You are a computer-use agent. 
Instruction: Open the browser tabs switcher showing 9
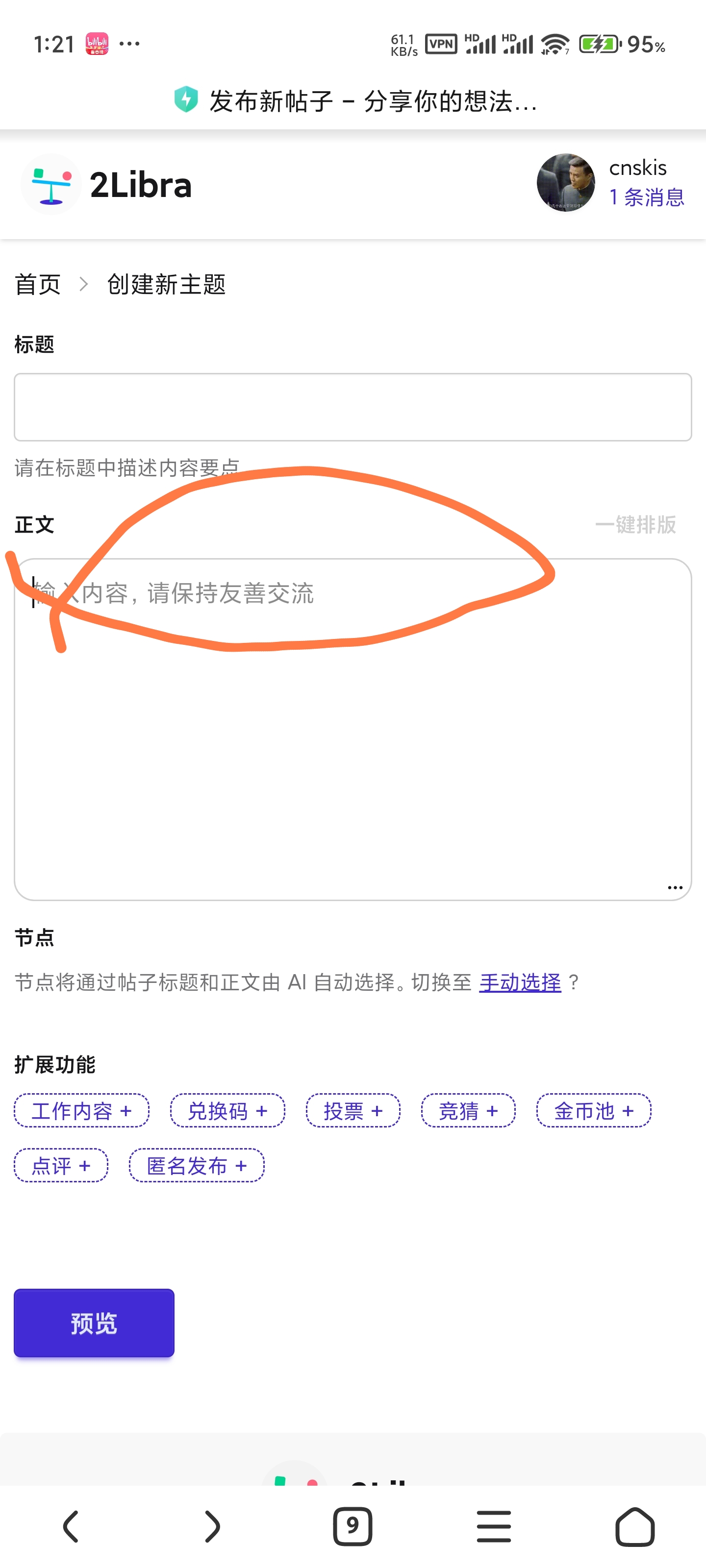point(352,1526)
